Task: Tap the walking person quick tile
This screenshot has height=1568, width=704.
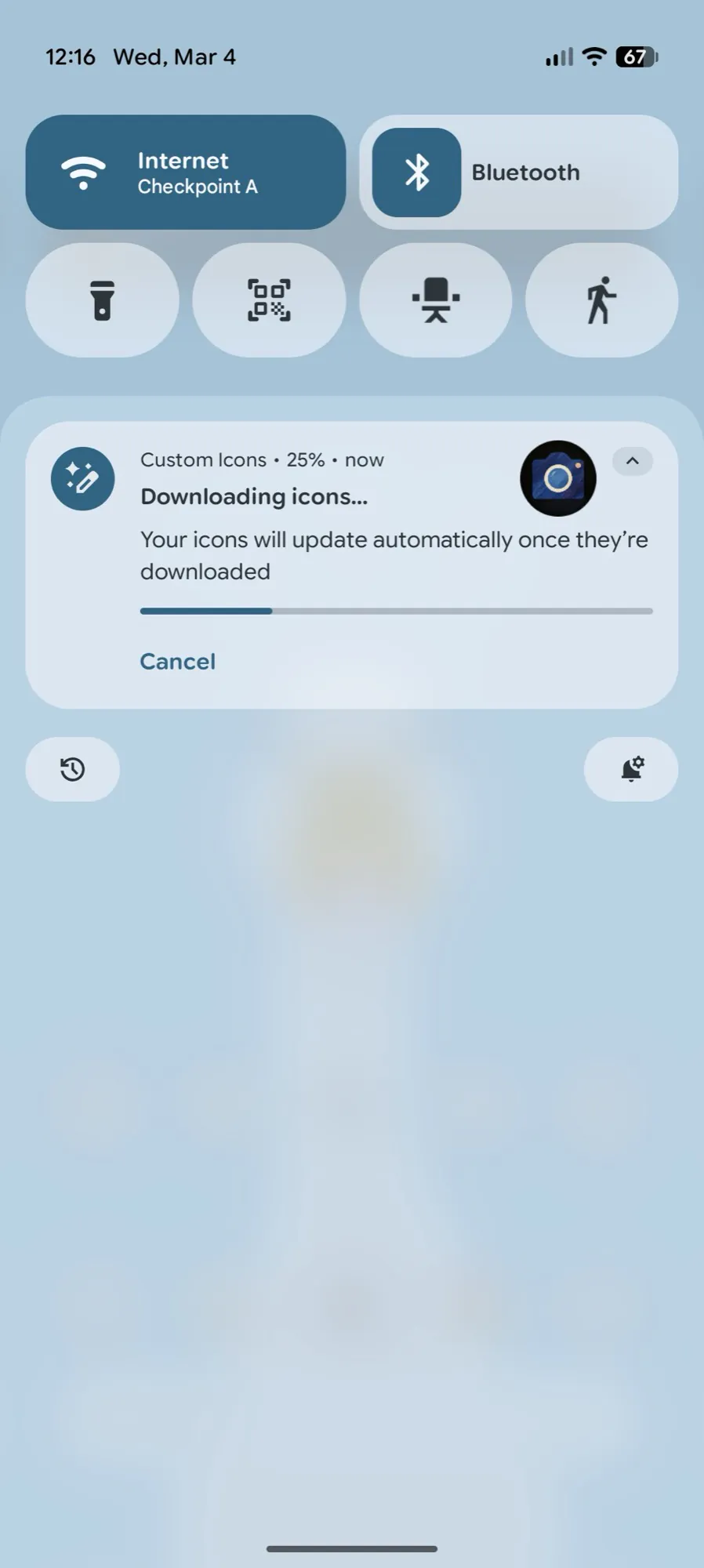Action: pos(601,300)
